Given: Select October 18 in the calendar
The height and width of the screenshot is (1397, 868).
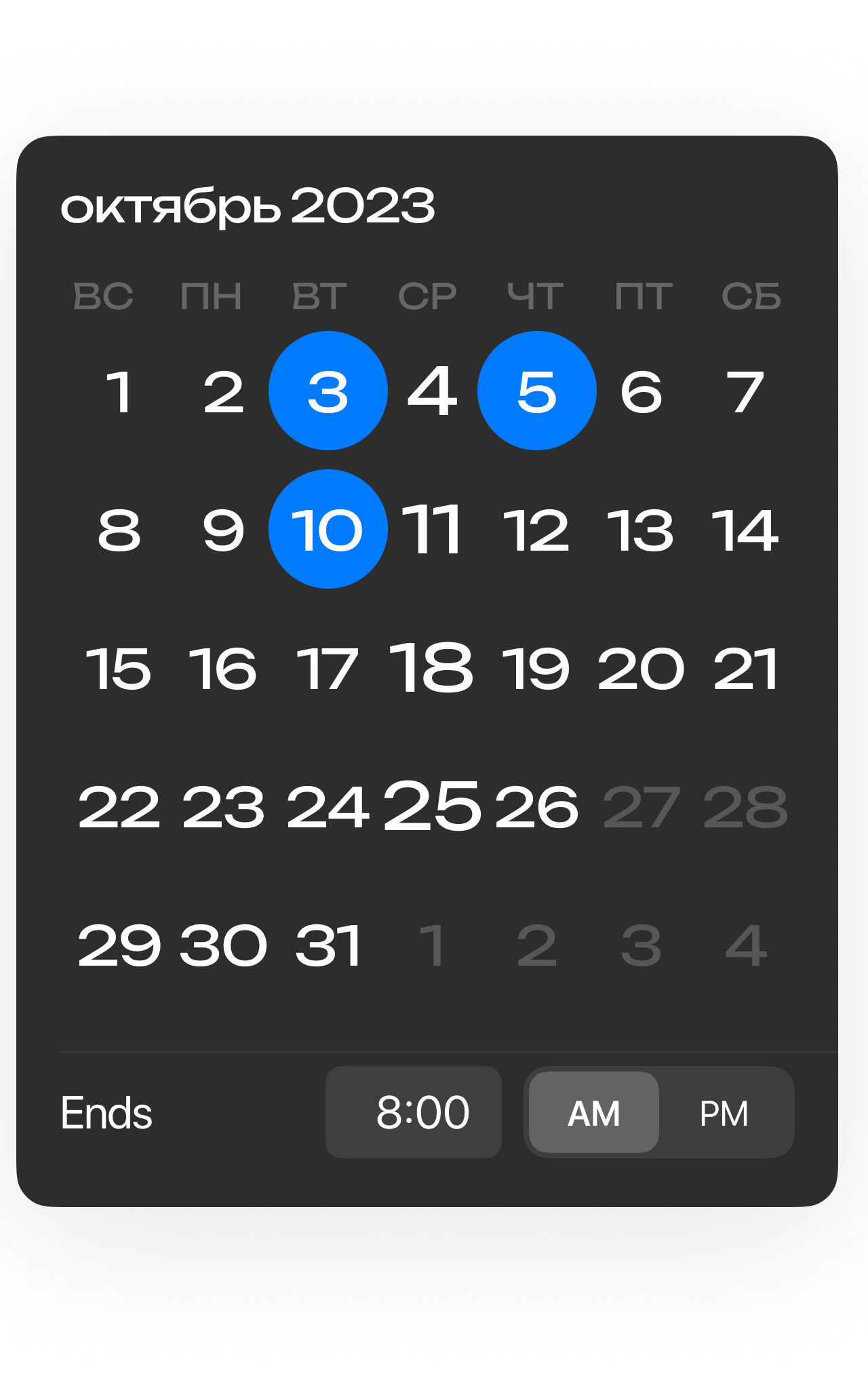Looking at the screenshot, I should pyautogui.click(x=432, y=668).
